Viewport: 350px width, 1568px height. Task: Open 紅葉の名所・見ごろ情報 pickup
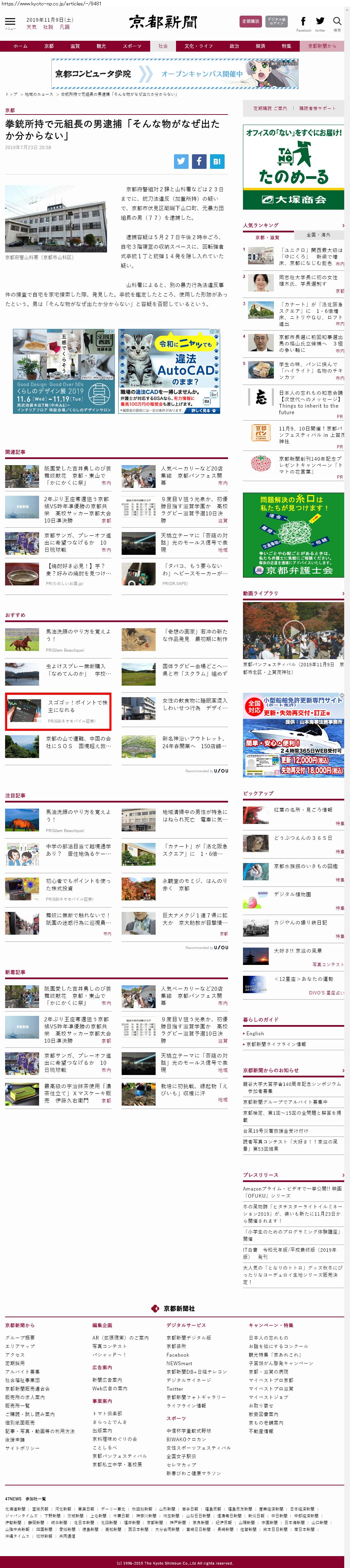click(302, 810)
